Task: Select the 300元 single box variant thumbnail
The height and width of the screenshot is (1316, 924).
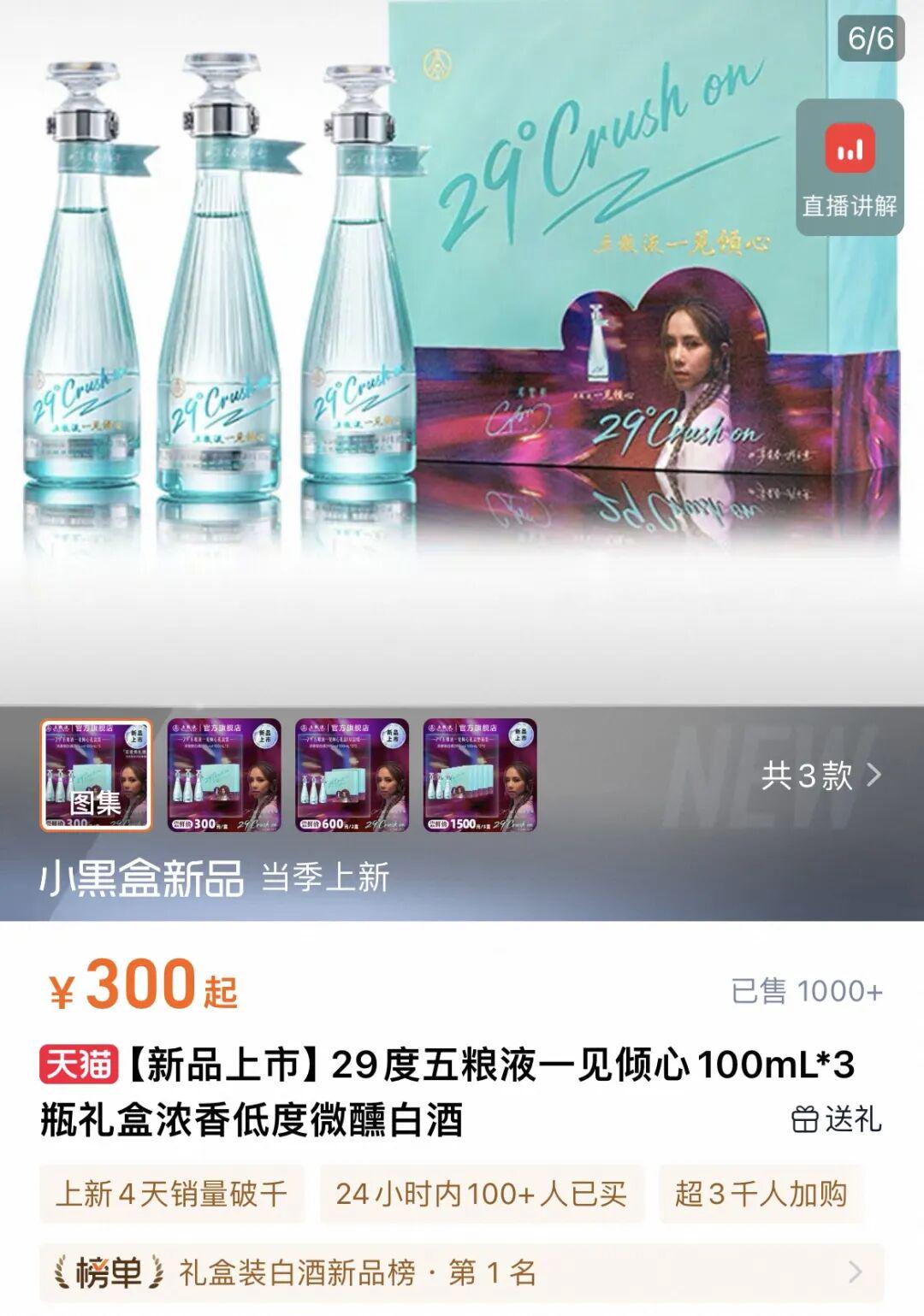Action: (224, 776)
